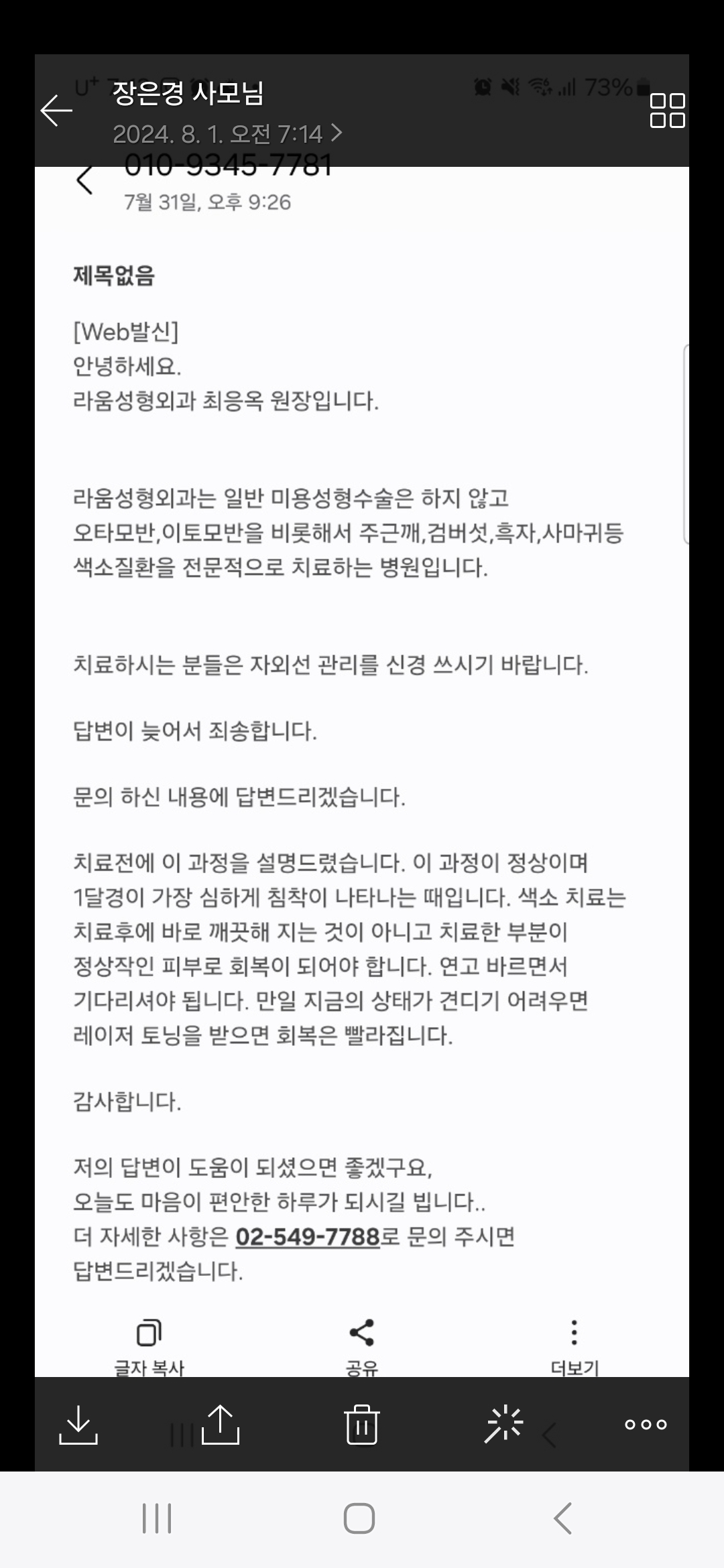Open recent apps from the navigation bar
This screenshot has height=1568, width=724.
pos(157,1518)
